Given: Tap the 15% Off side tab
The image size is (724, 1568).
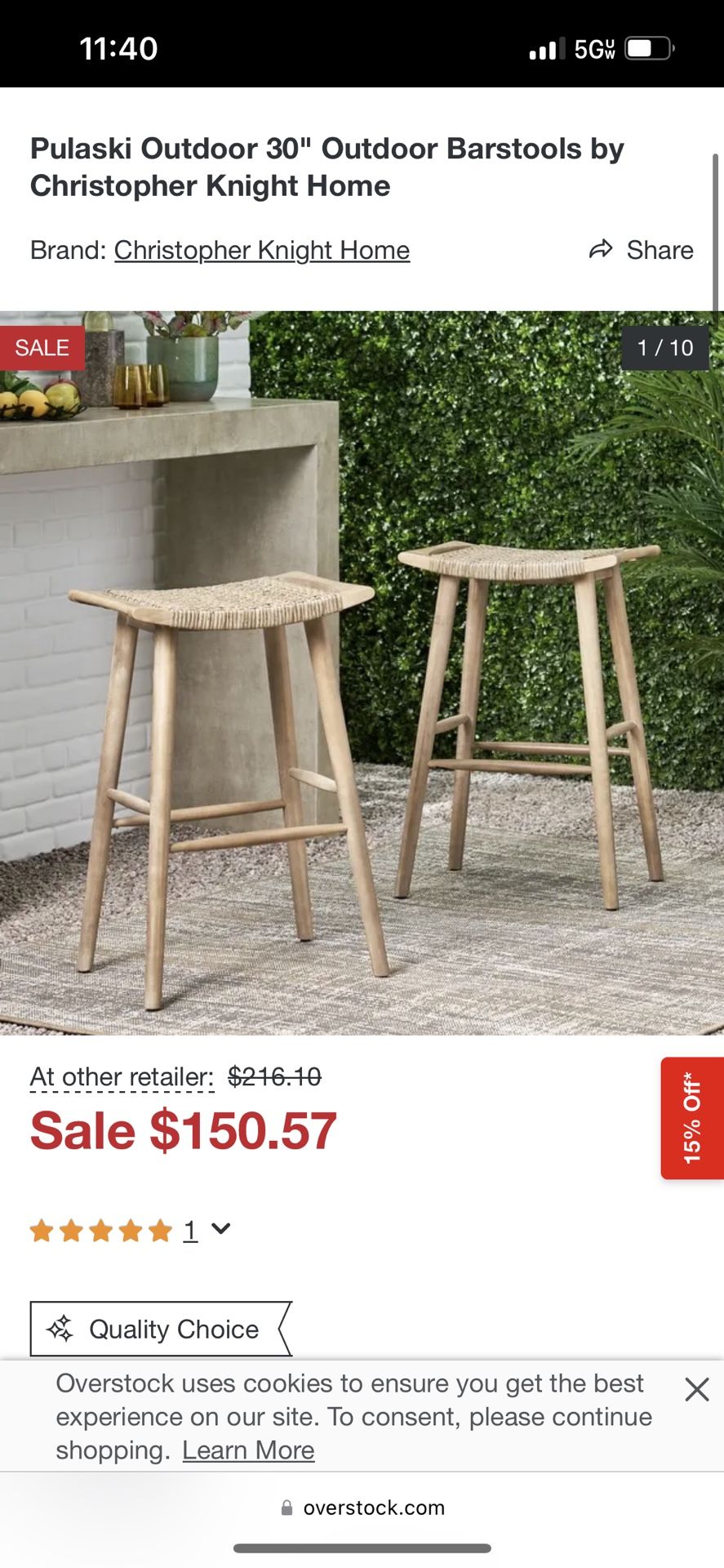Looking at the screenshot, I should (x=692, y=1118).
